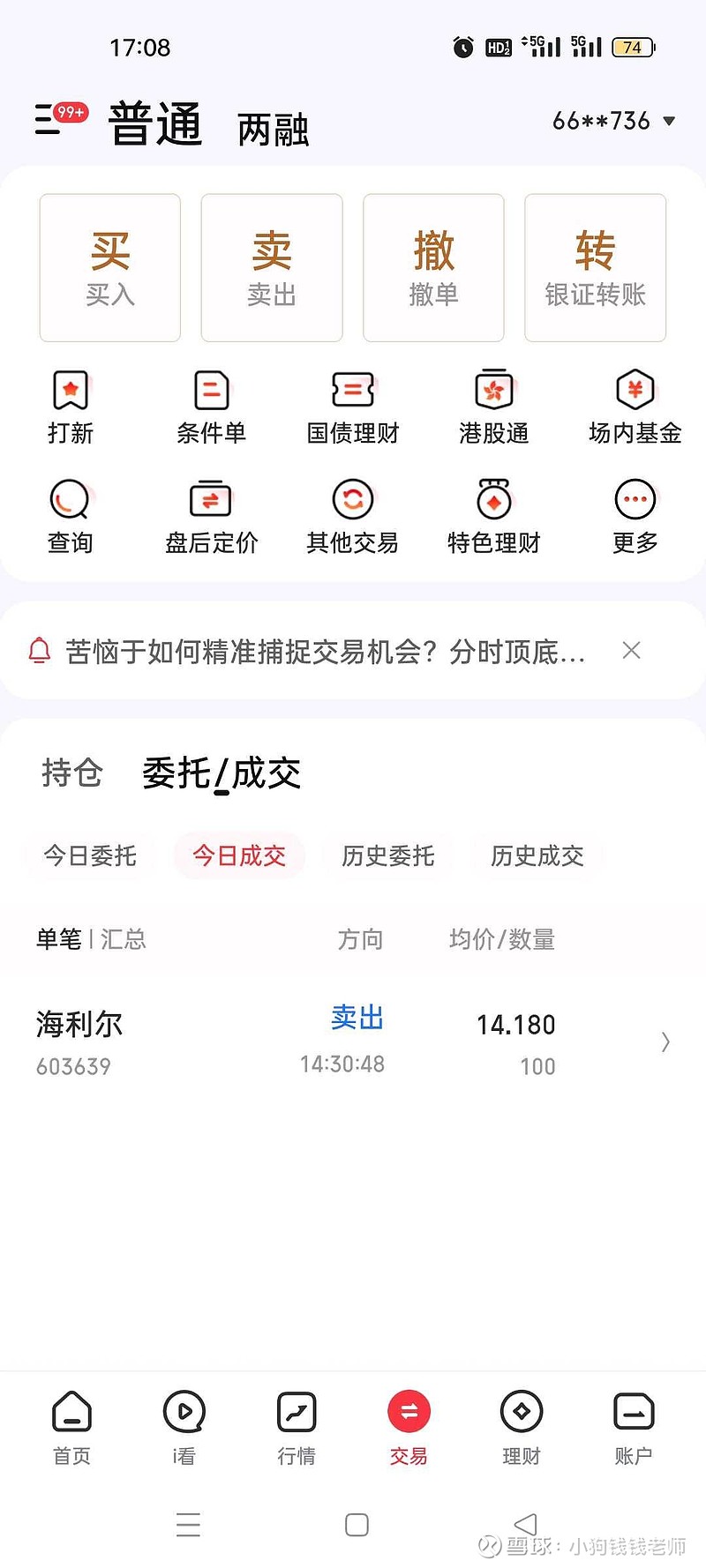Image resolution: width=706 pixels, height=1568 pixels.
Task: Select the 今日委托 filter chip
Action: 90,855
